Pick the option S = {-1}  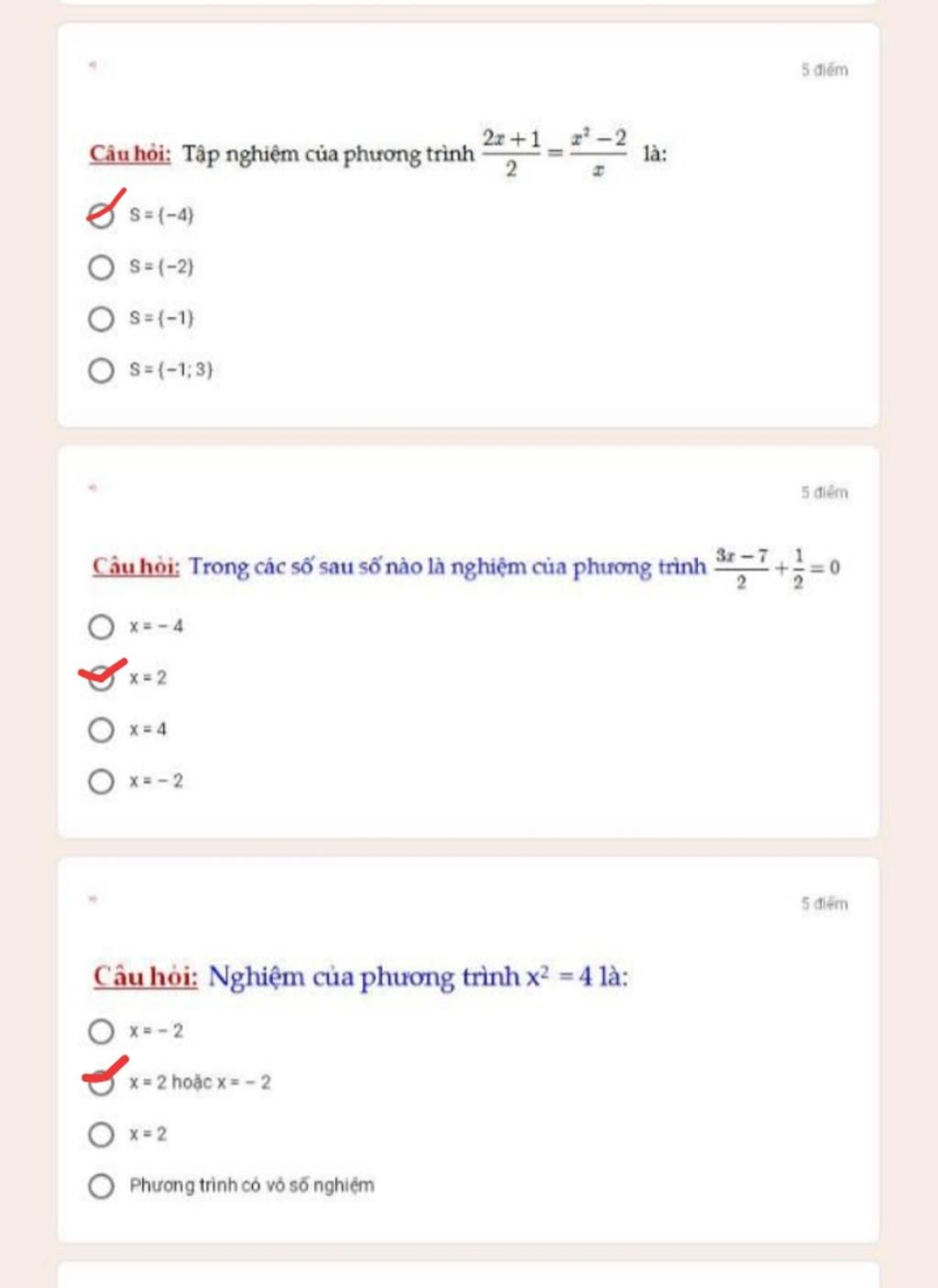(x=101, y=319)
